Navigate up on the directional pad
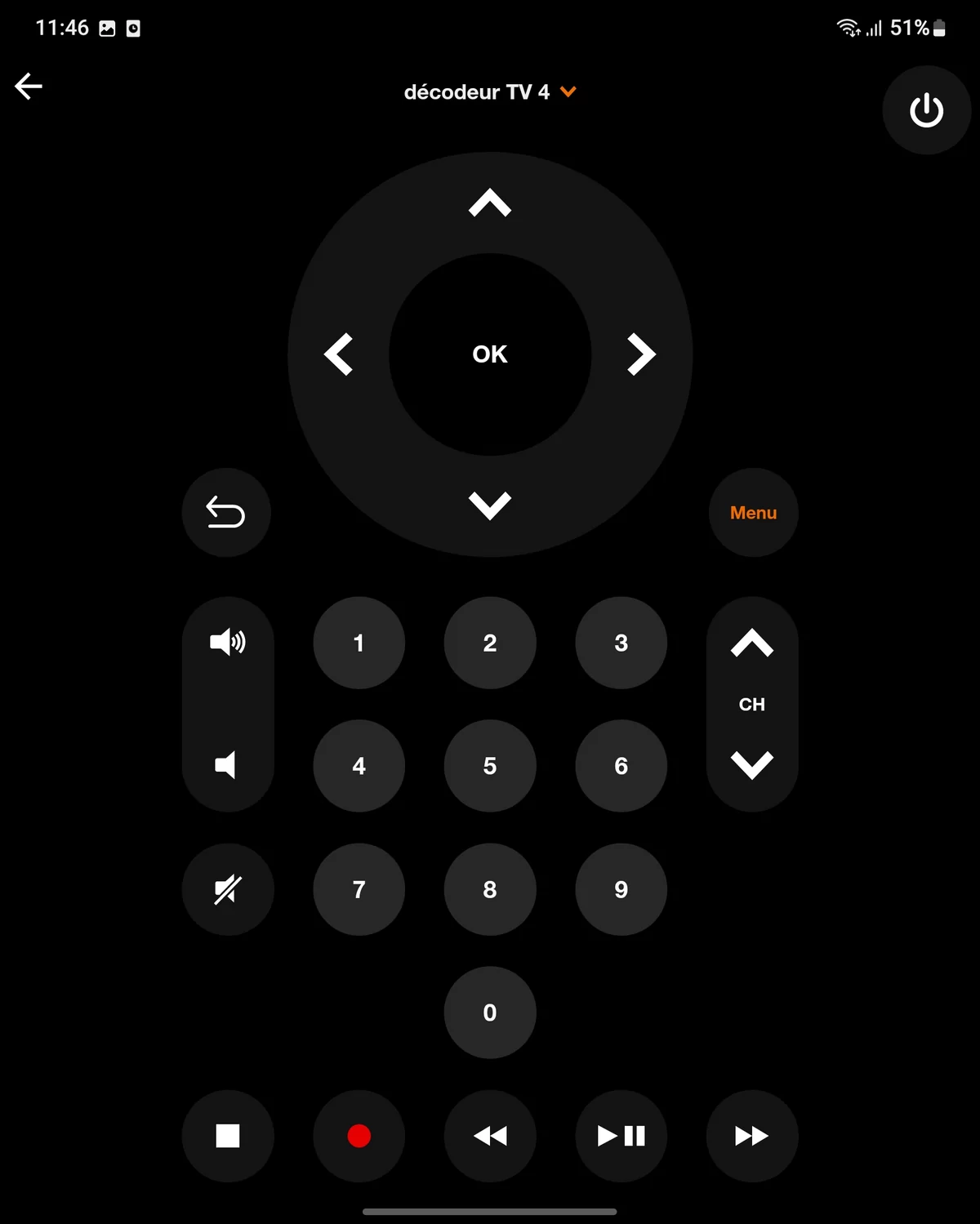The height and width of the screenshot is (1224, 980). click(x=490, y=203)
